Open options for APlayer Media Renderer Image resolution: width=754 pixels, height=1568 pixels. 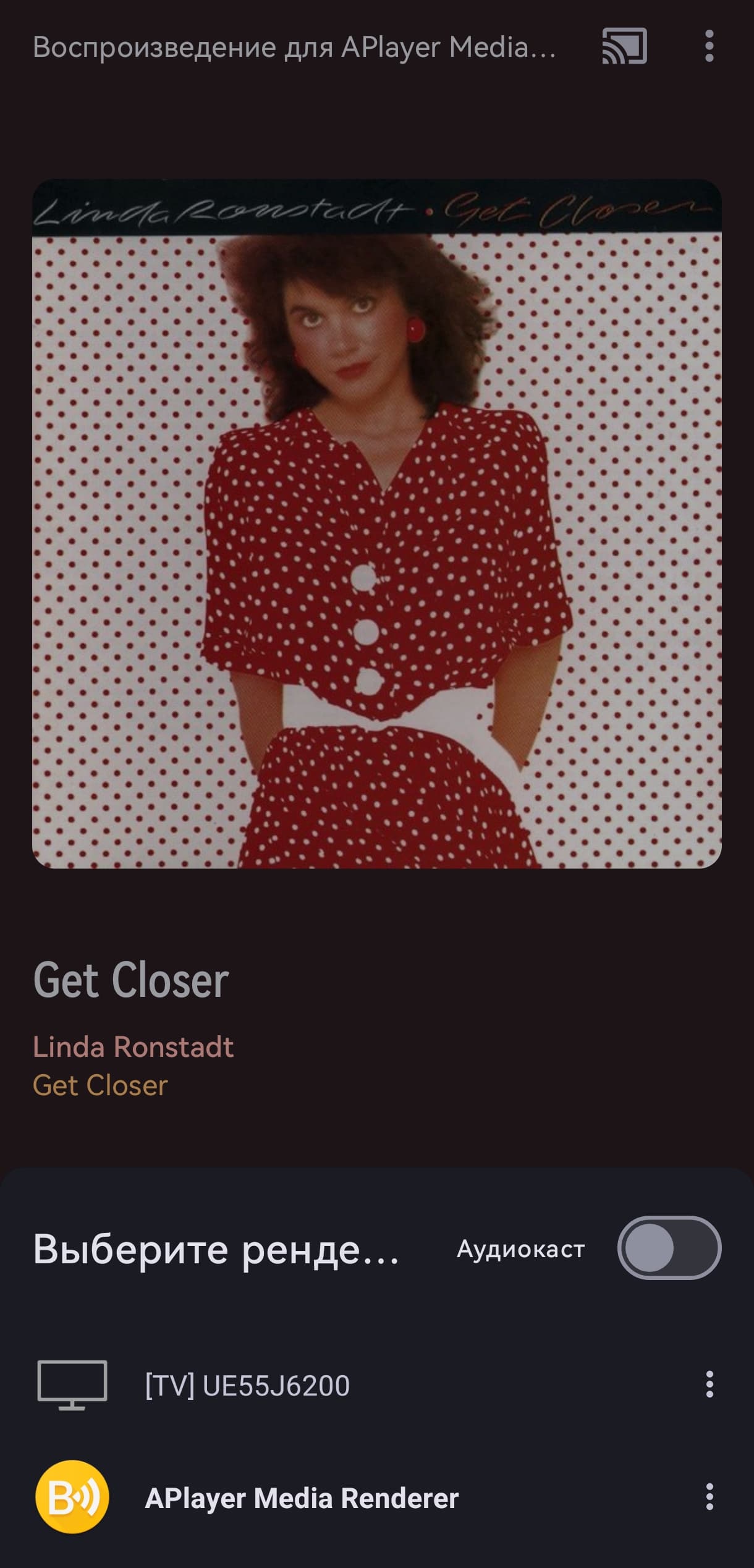(x=709, y=1497)
